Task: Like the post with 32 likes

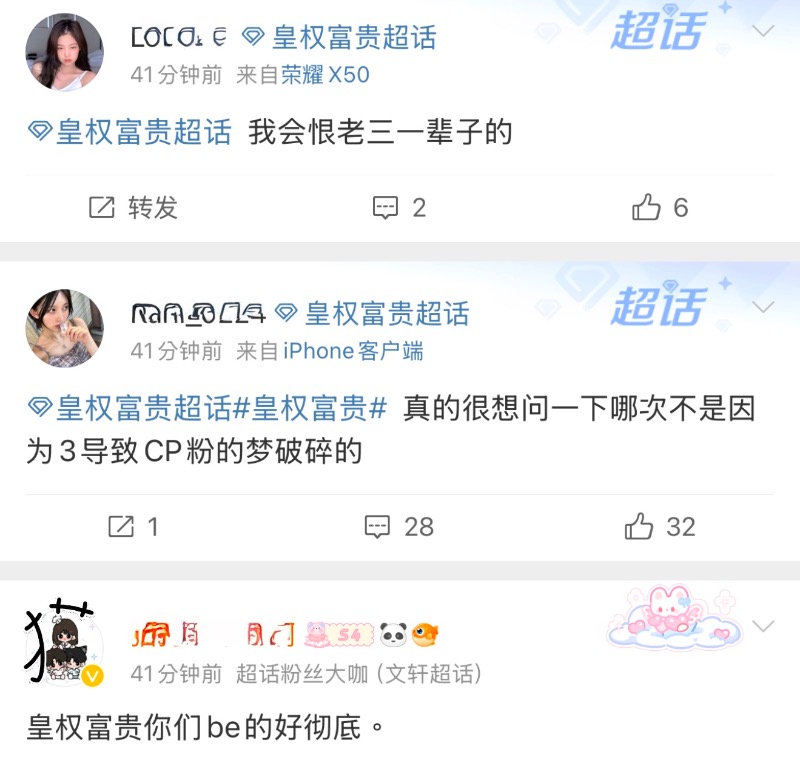Action: (x=660, y=527)
